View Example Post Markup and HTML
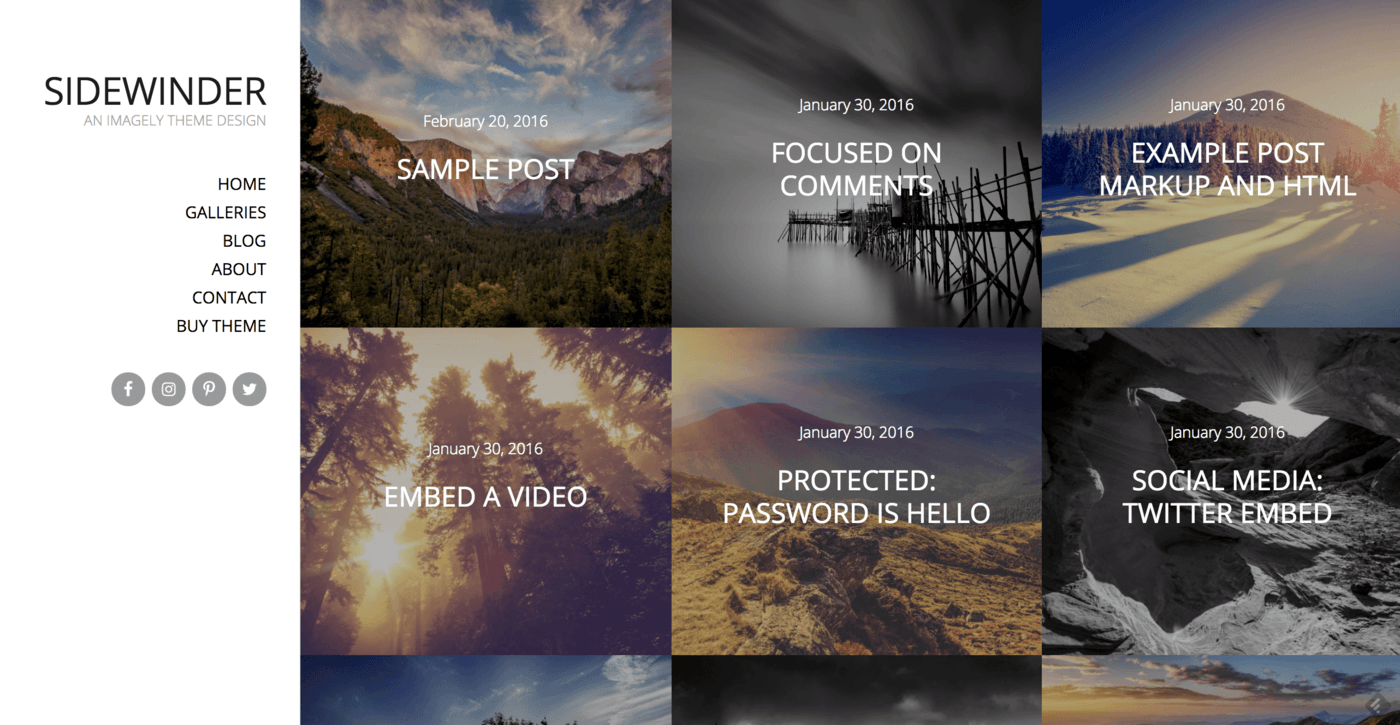Image resolution: width=1400 pixels, height=725 pixels. 1227,169
